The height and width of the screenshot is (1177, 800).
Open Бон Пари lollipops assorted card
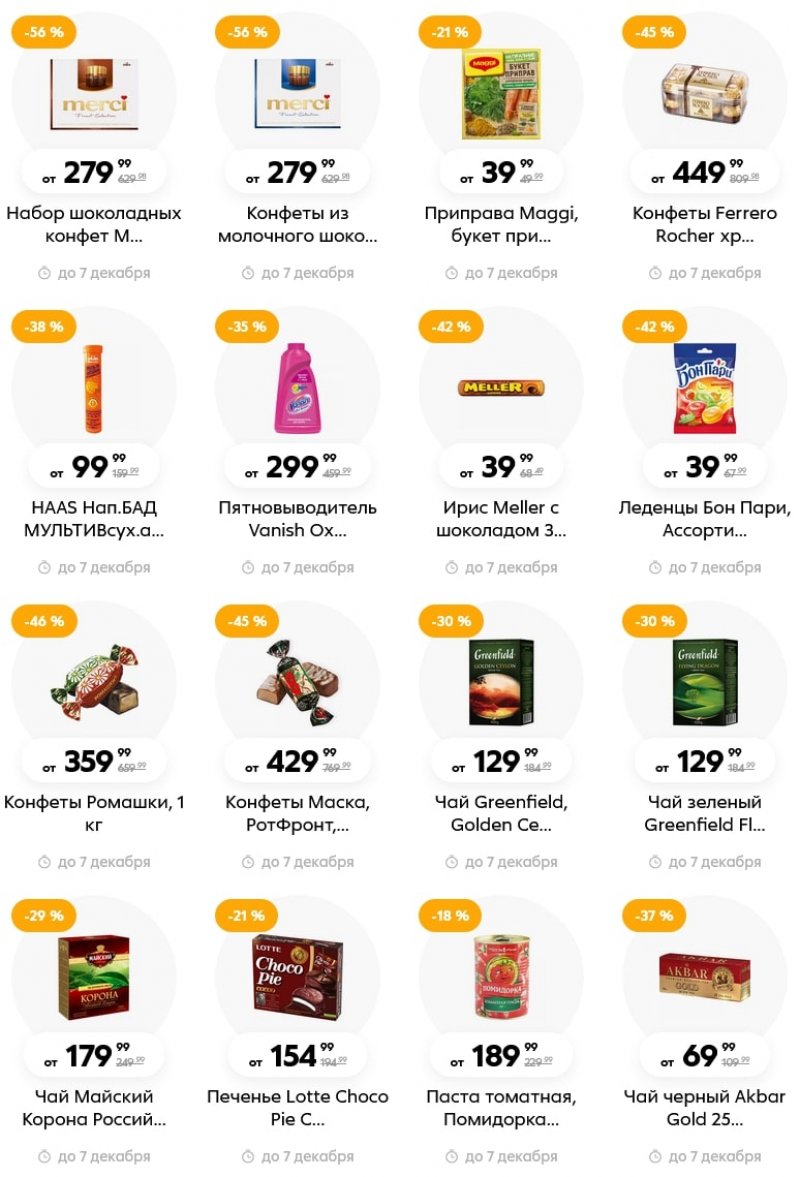(704, 389)
